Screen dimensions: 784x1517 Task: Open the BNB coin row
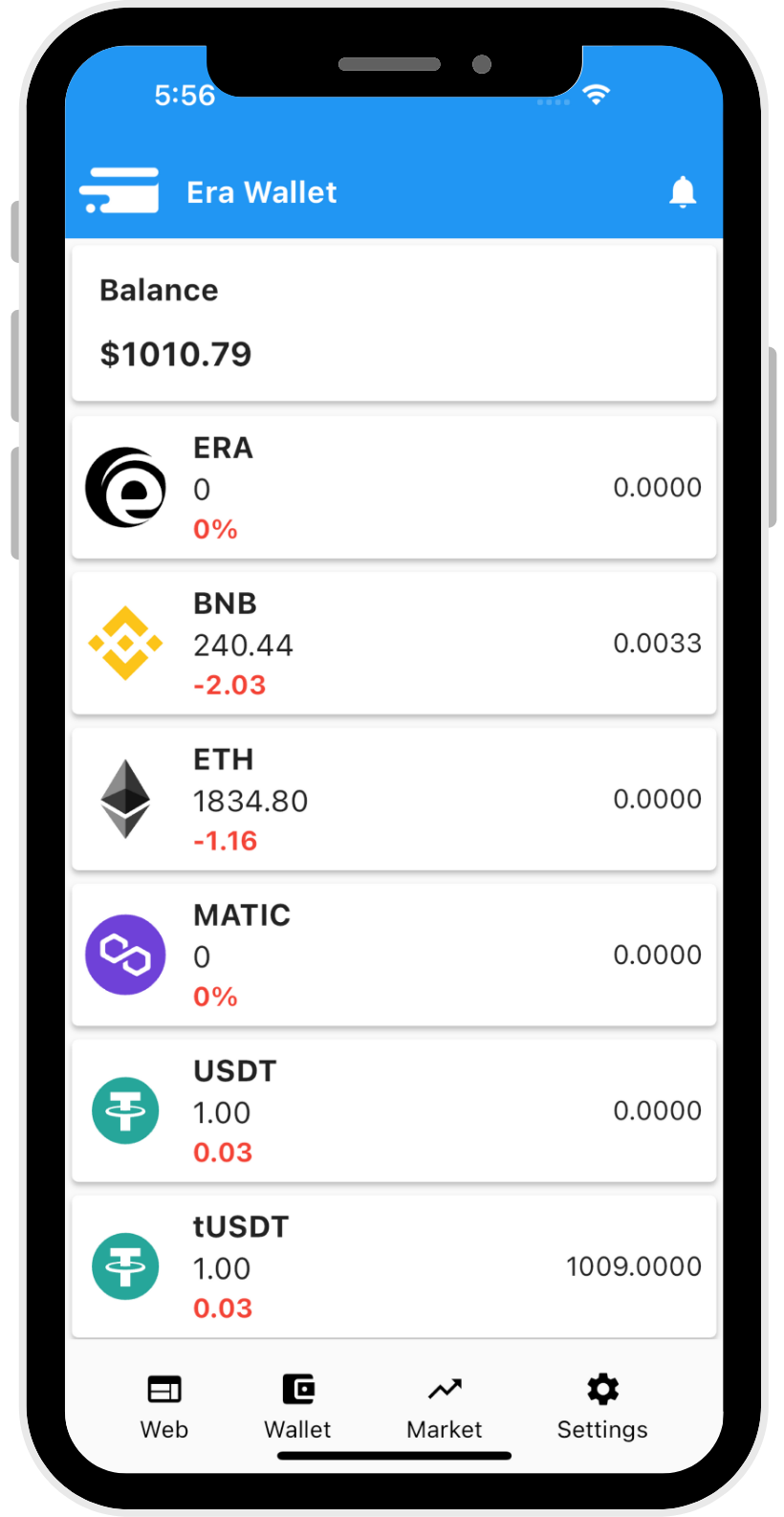coord(393,644)
